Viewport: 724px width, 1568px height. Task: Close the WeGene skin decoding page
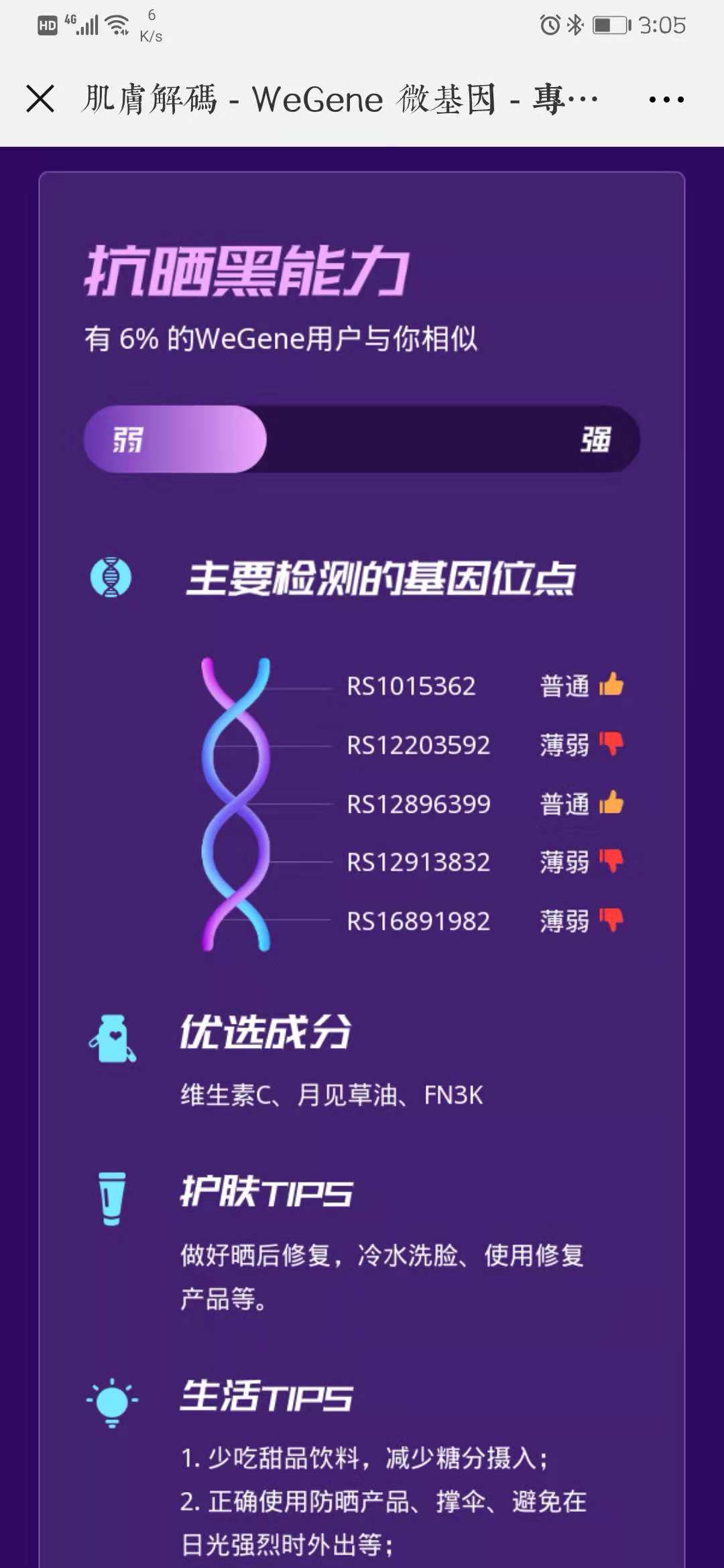(x=40, y=99)
